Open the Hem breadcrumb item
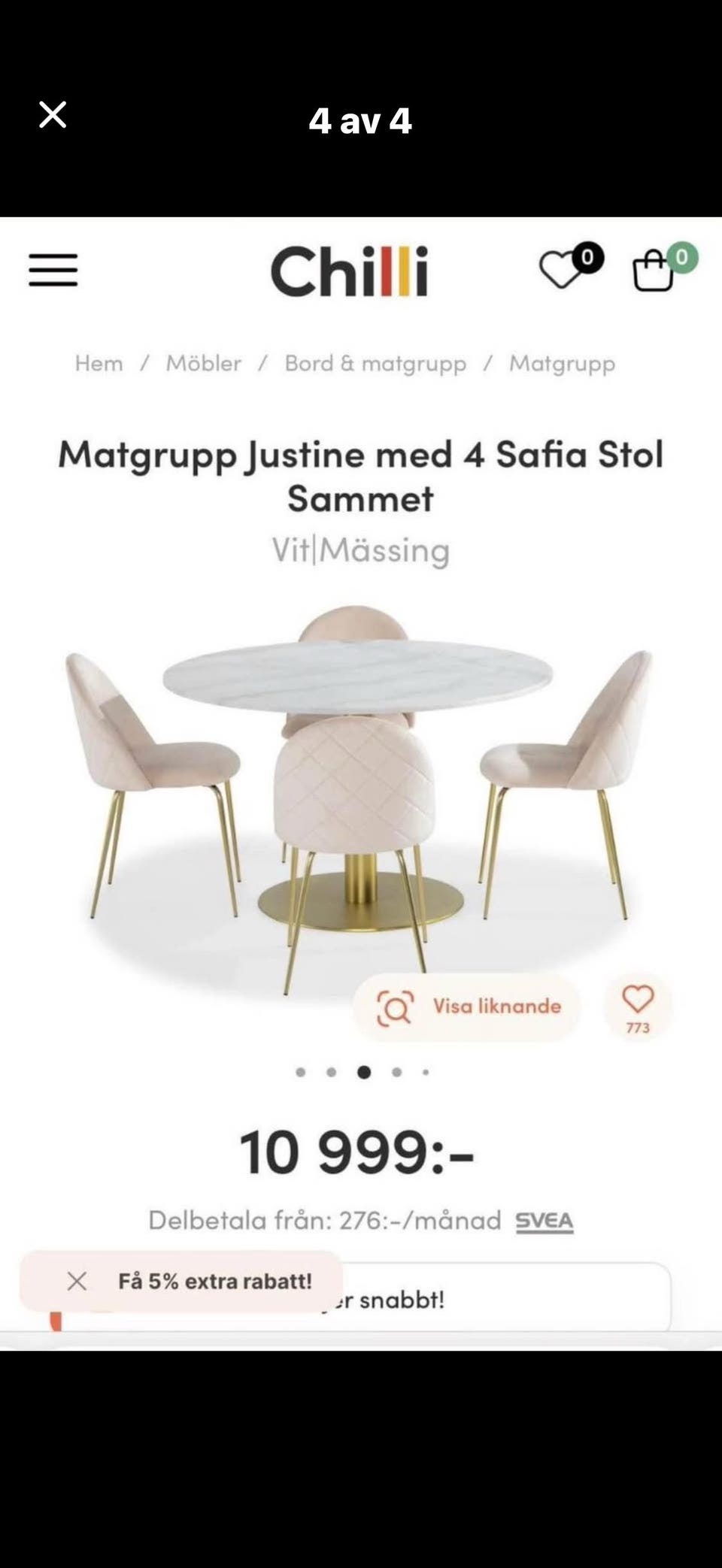This screenshot has width=722, height=1568. 99,363
